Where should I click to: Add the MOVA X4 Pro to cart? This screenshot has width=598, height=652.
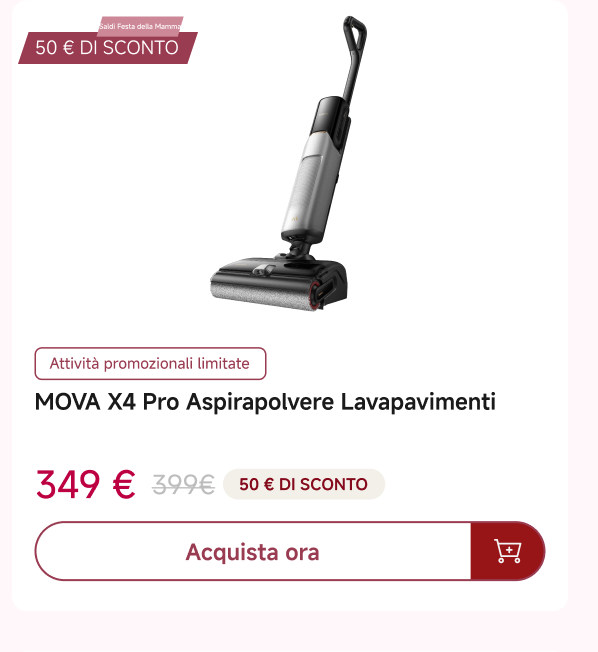coord(508,551)
